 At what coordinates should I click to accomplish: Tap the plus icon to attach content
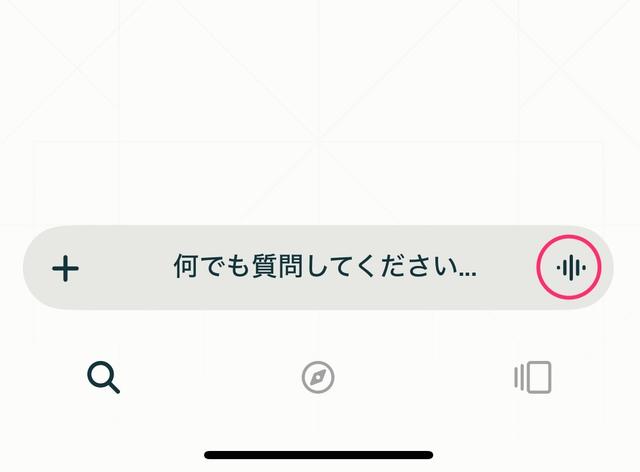point(66,268)
